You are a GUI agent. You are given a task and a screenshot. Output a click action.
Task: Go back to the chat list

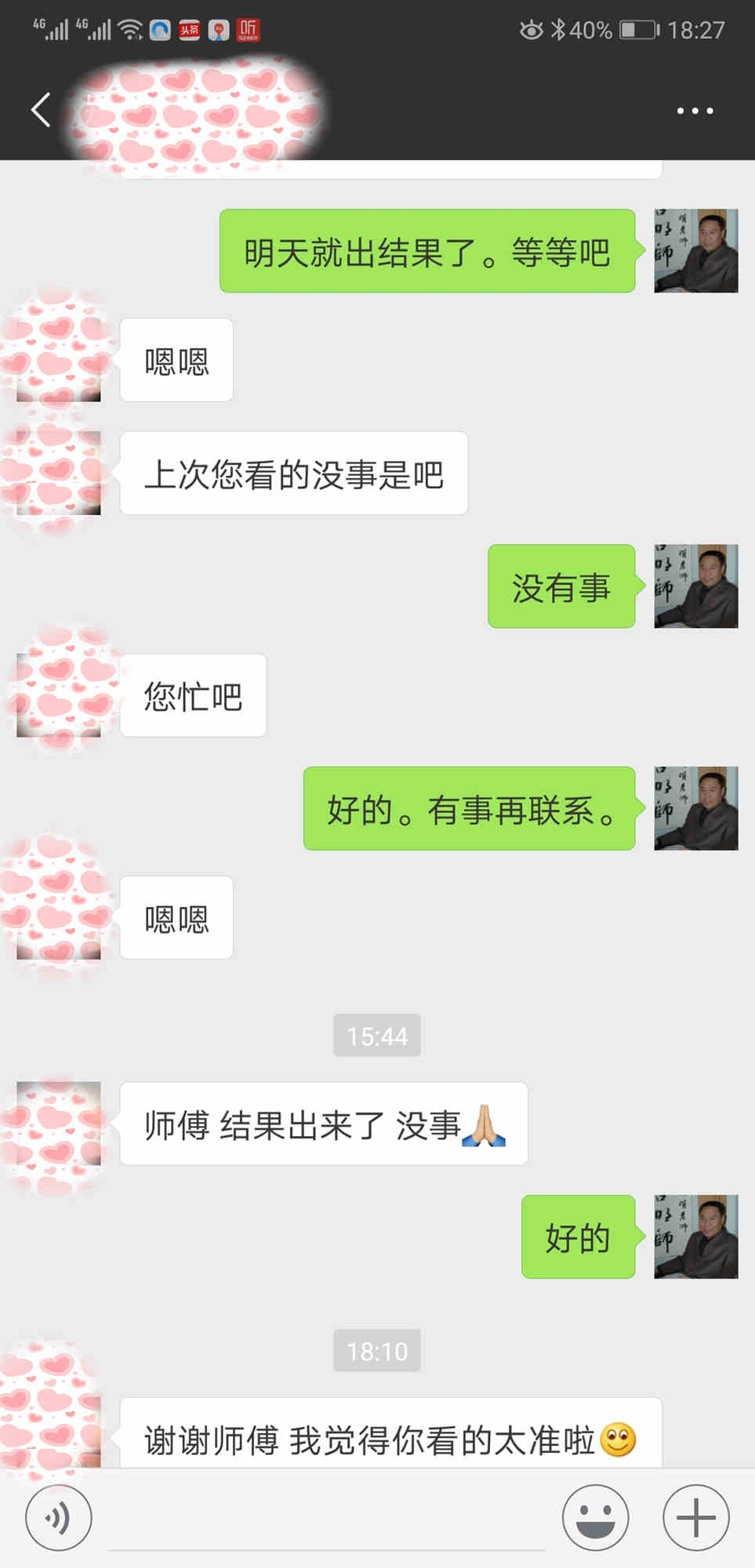point(41,110)
